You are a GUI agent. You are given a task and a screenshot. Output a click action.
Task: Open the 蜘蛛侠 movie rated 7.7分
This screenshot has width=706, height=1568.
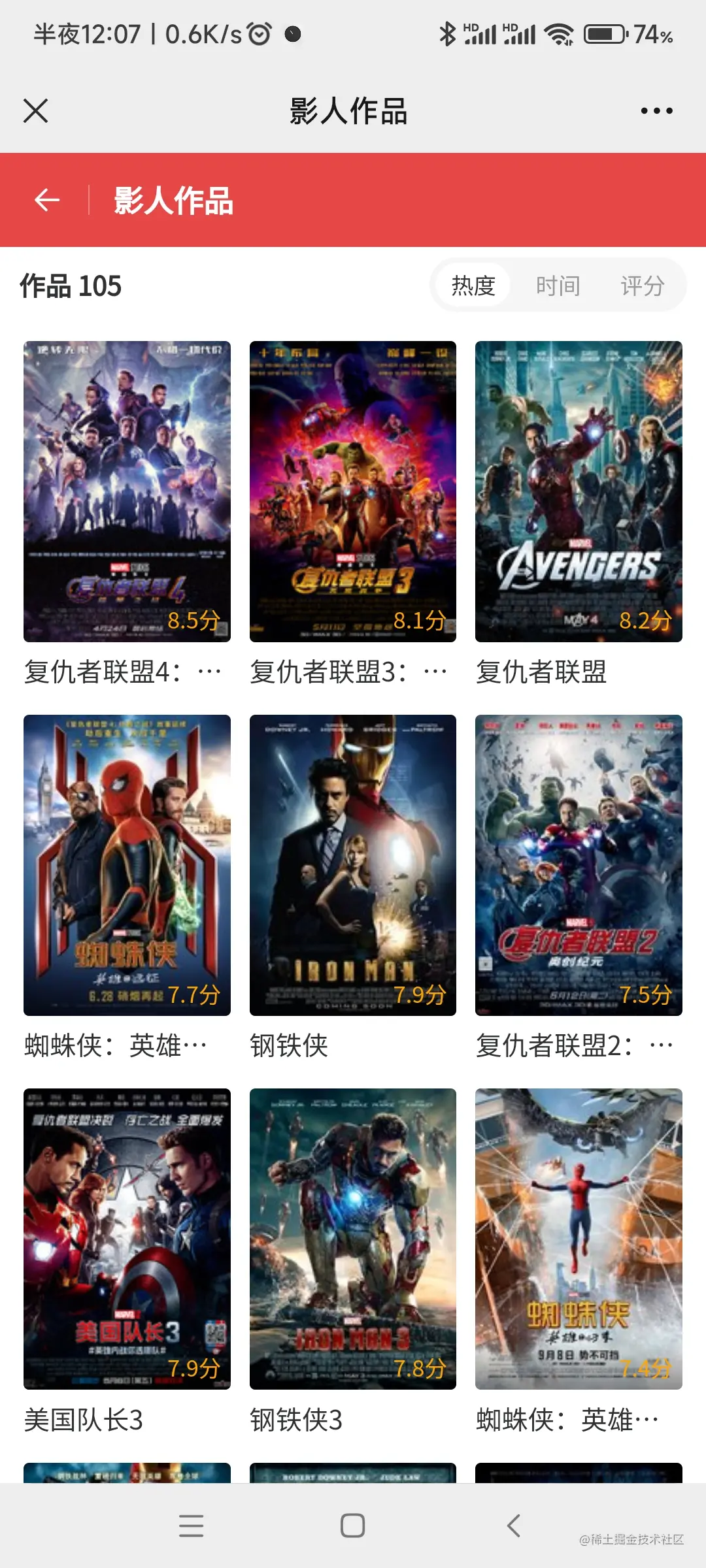[x=127, y=865]
